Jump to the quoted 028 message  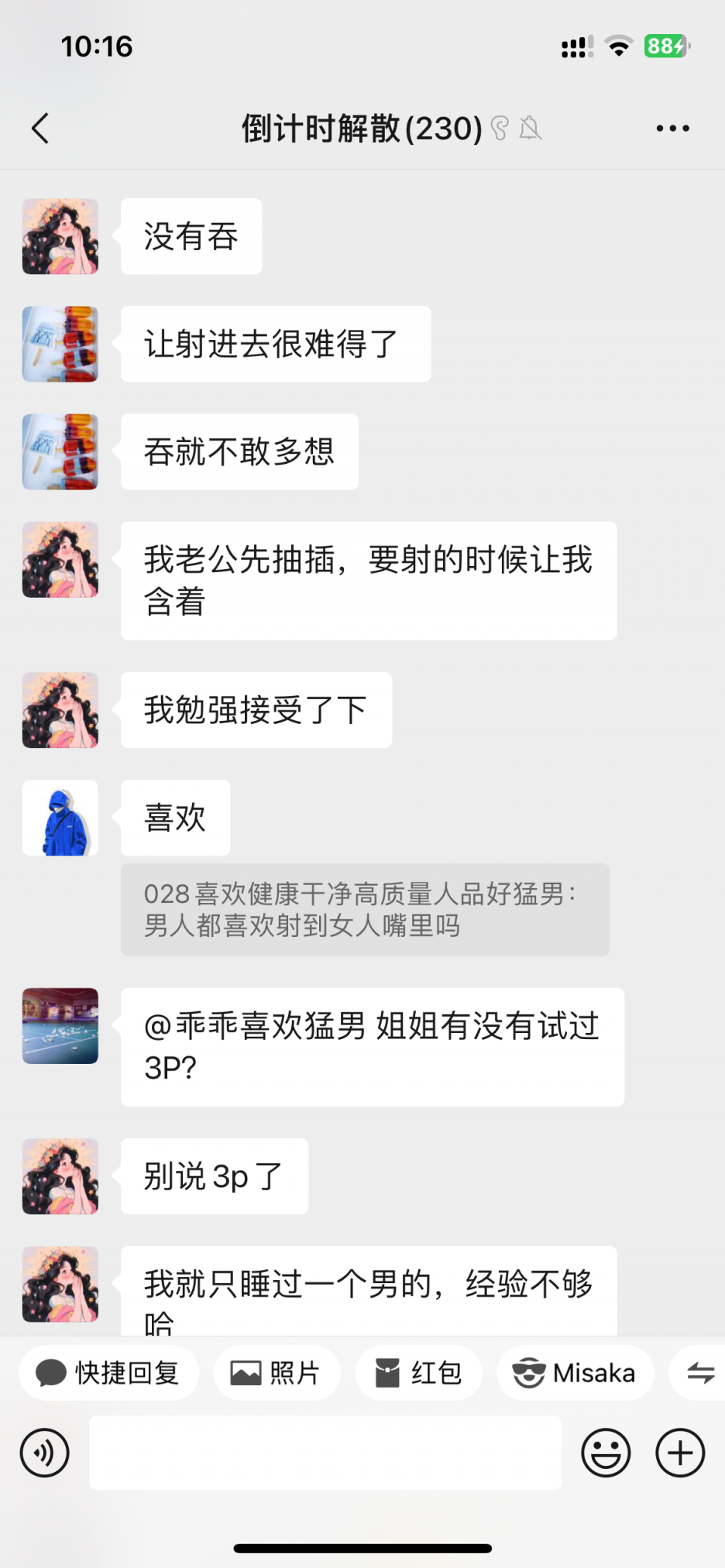coord(365,910)
